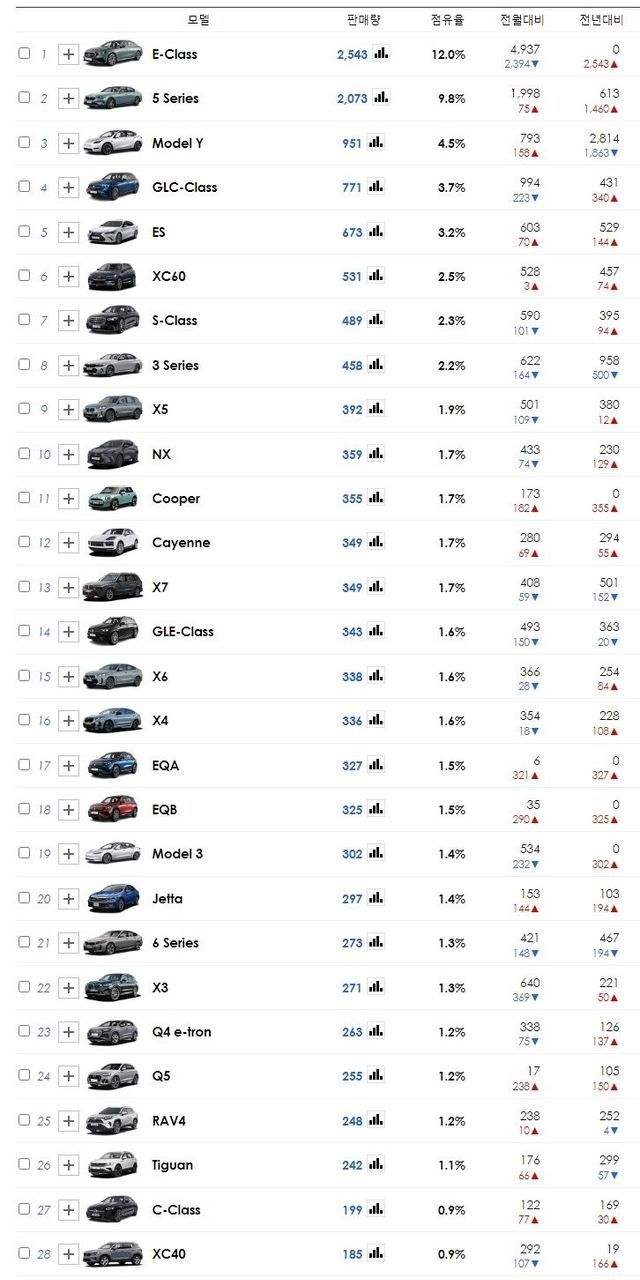Show the sales graph for X5
This screenshot has width=640, height=1280.
(376, 409)
